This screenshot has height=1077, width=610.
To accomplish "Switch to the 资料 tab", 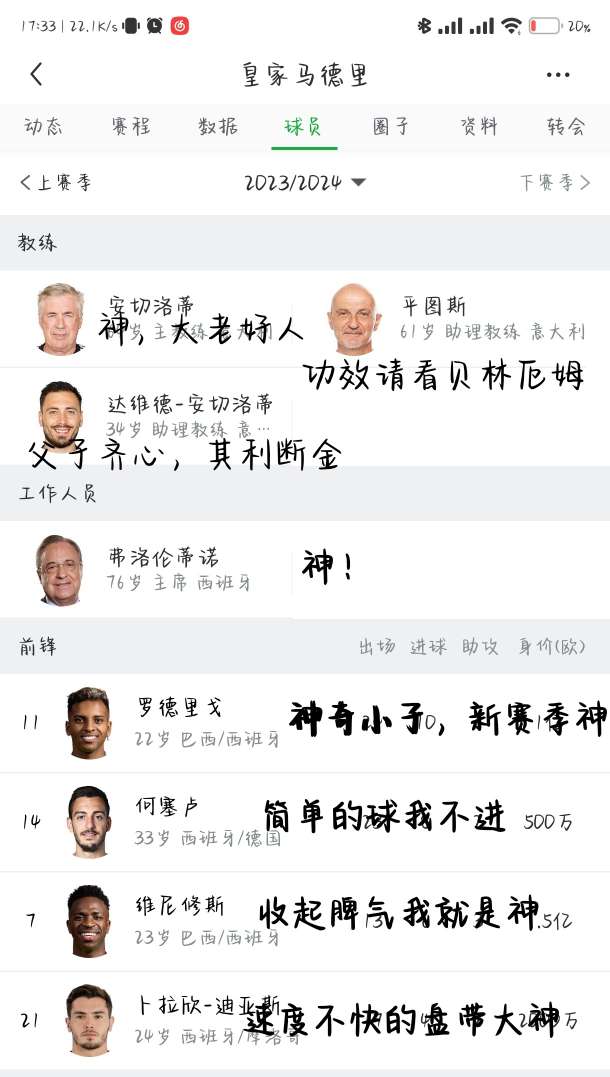I will tap(478, 127).
